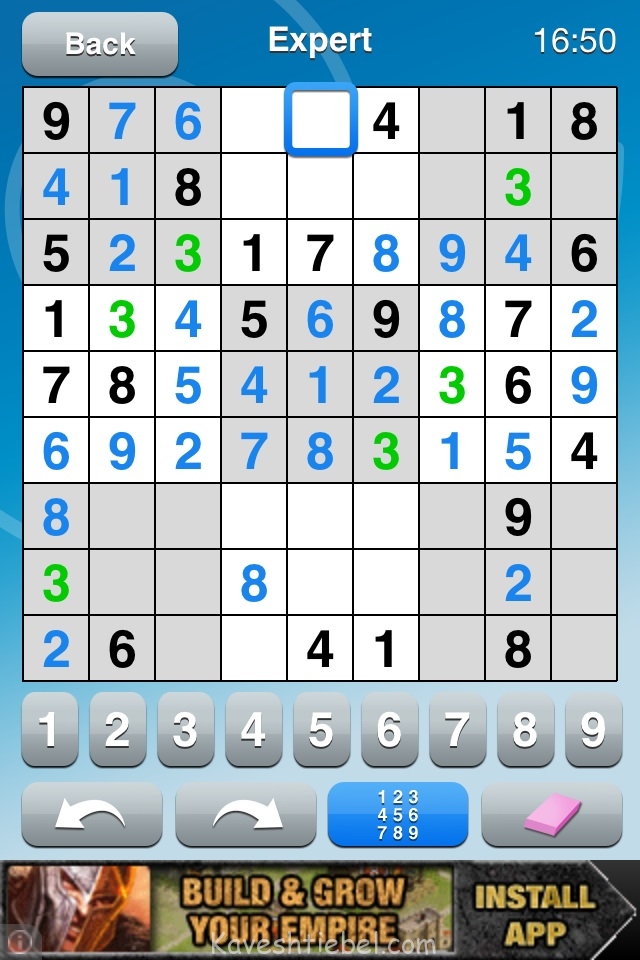The width and height of the screenshot is (640, 960).
Task: Open the Build & Grow Your Empire ad
Action: [290, 910]
